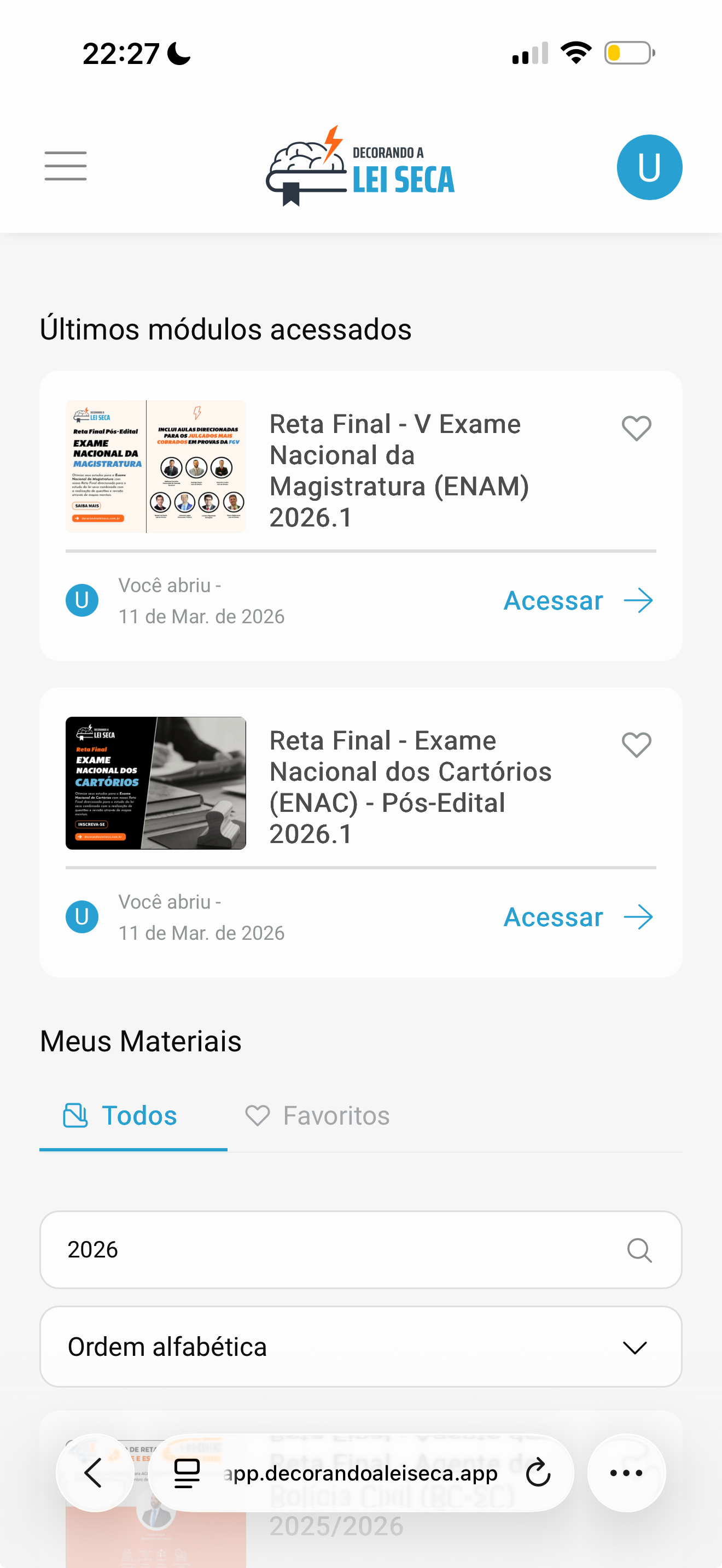Tap Acessar on the ENAC module
The image size is (722, 1568).
[553, 917]
